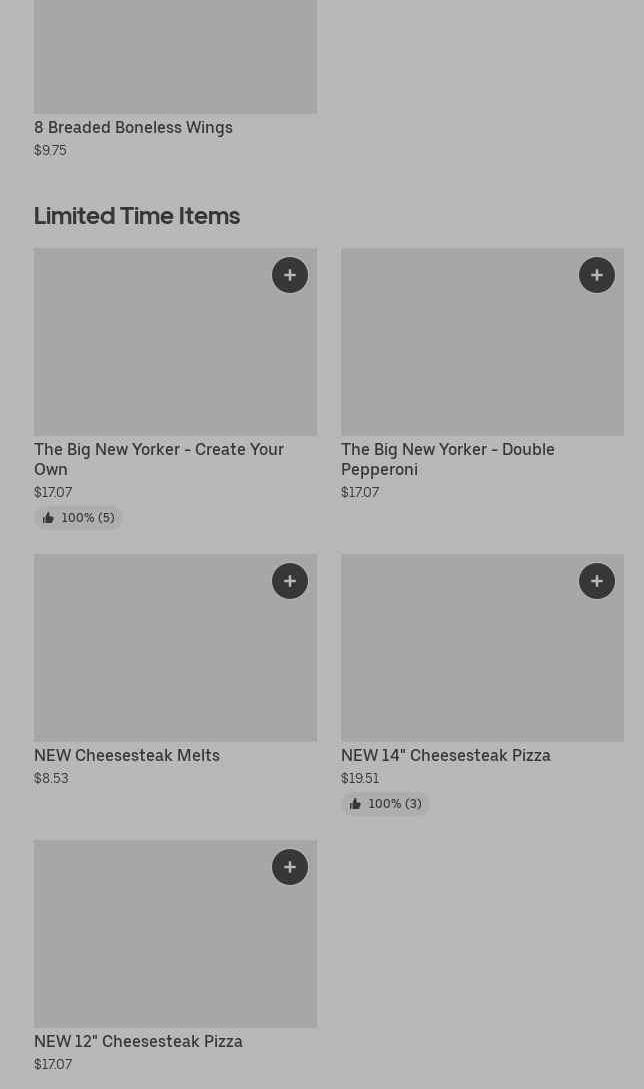Open 8 Breaded Boneless Wings item

[x=133, y=127]
